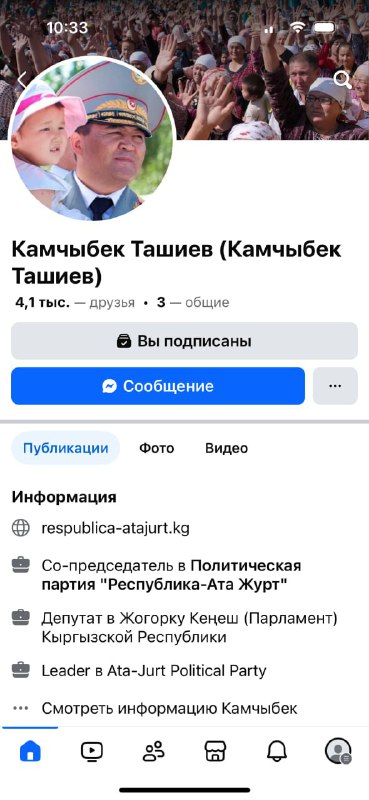
Task: Open the search magnifier icon
Action: pyautogui.click(x=342, y=80)
